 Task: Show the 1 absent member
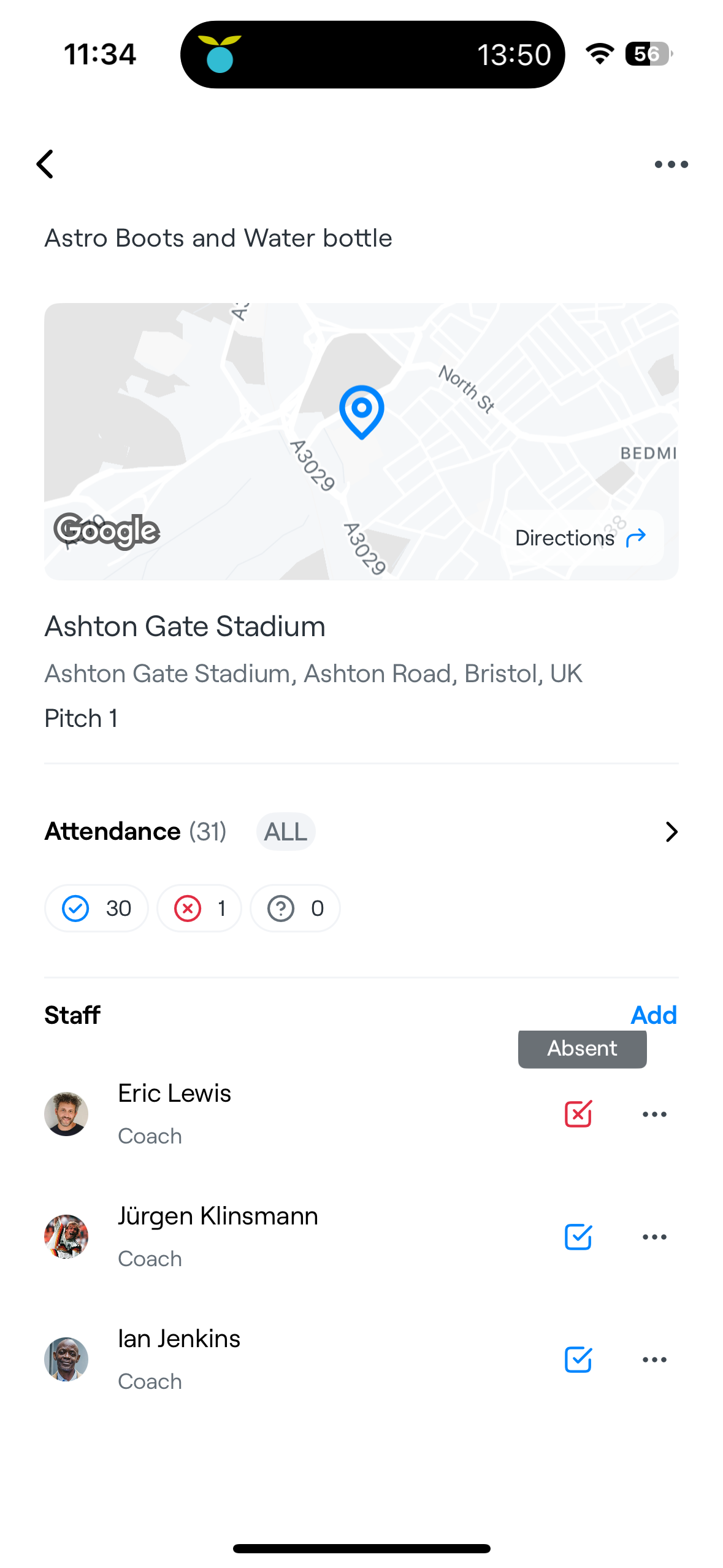[199, 909]
